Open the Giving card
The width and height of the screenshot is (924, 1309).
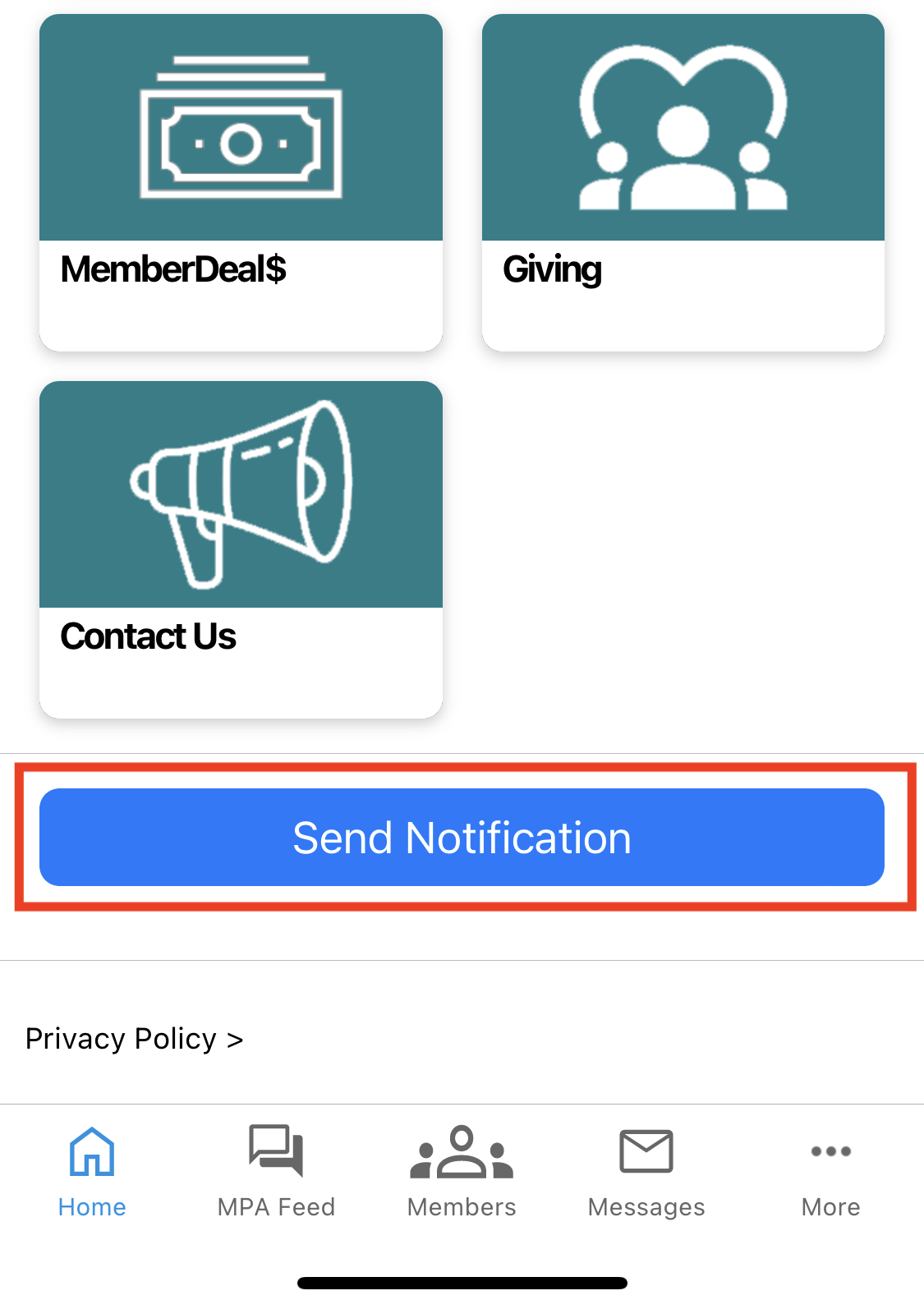[x=683, y=182]
